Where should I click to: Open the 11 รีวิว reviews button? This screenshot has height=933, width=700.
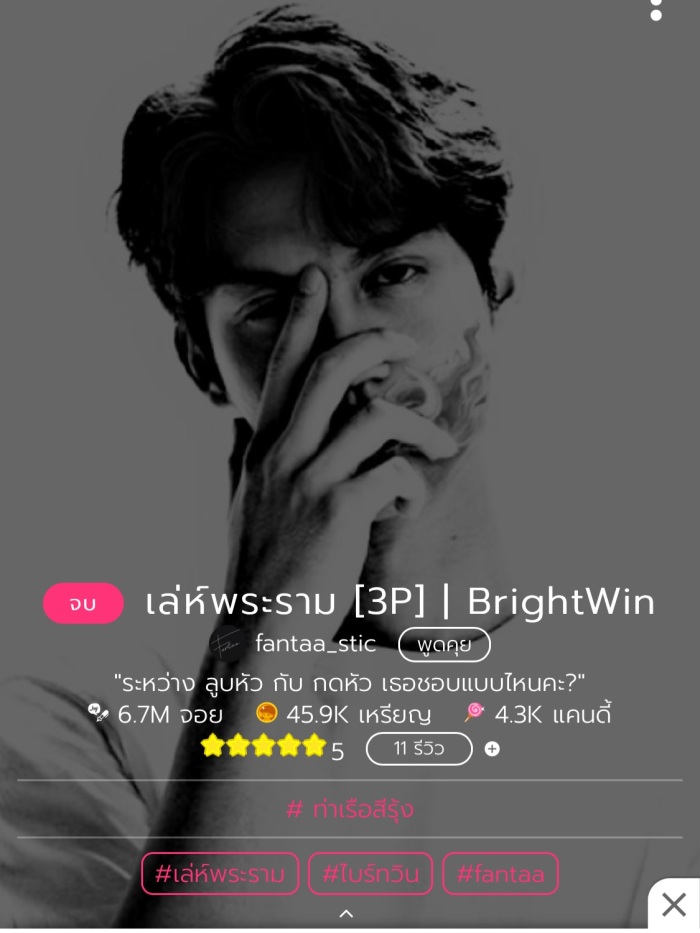click(418, 749)
